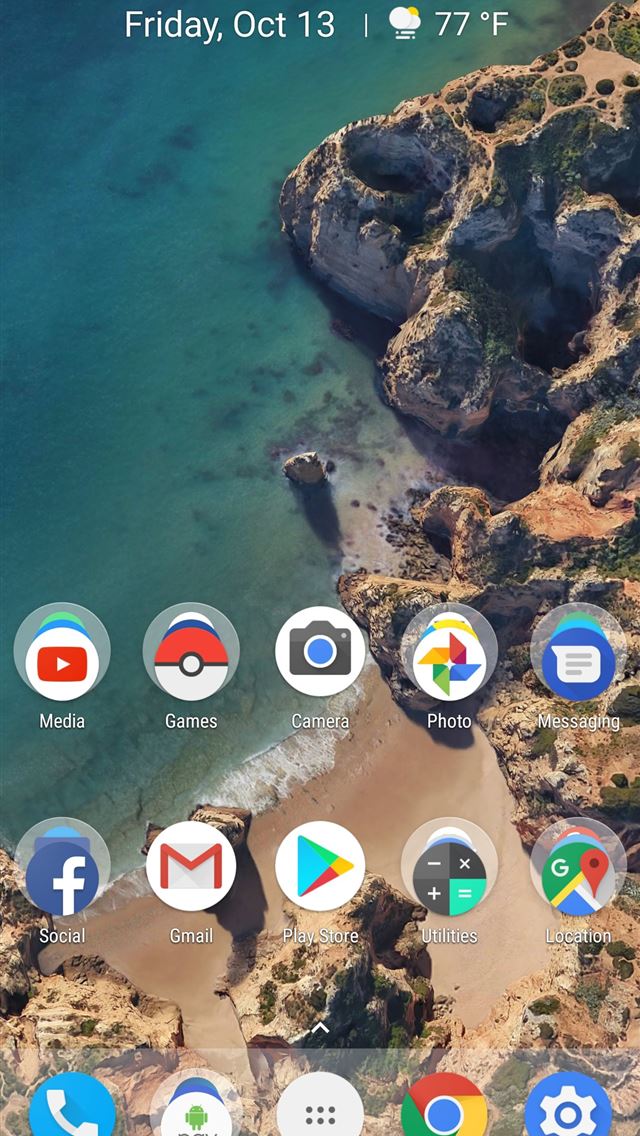Open the Settings gear app
Screen dimensions: 640x1136
tap(568, 1110)
